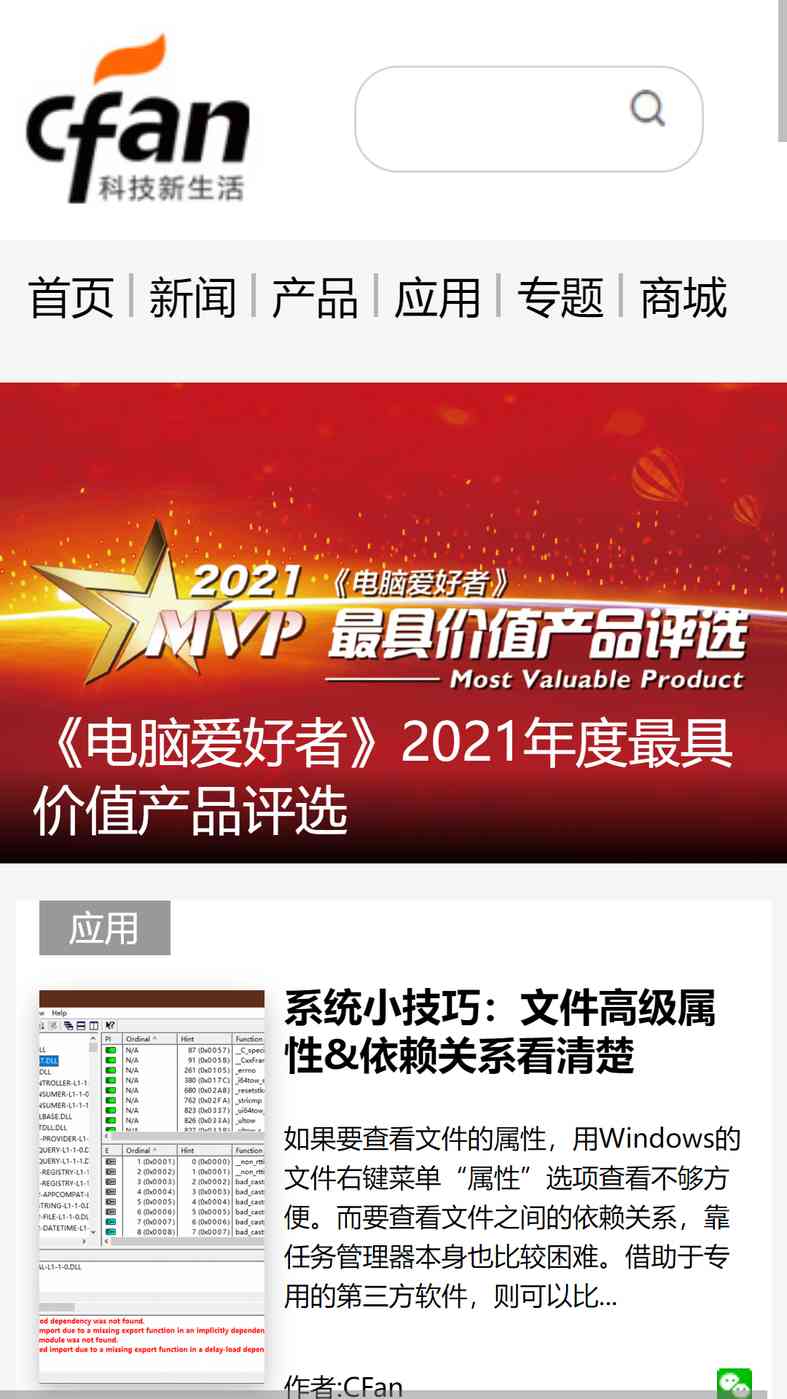Tap the search magnifier icon
Image resolution: width=787 pixels, height=1399 pixels.
coord(647,108)
